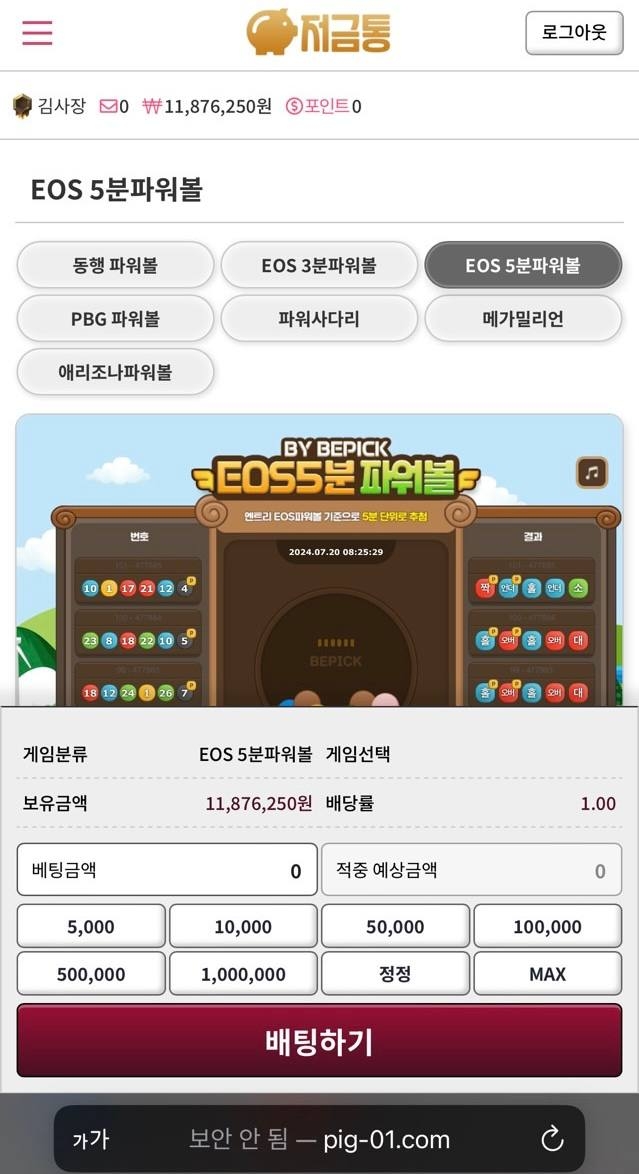Open PBG 파워볼 game
639x1174 pixels.
click(x=115, y=319)
